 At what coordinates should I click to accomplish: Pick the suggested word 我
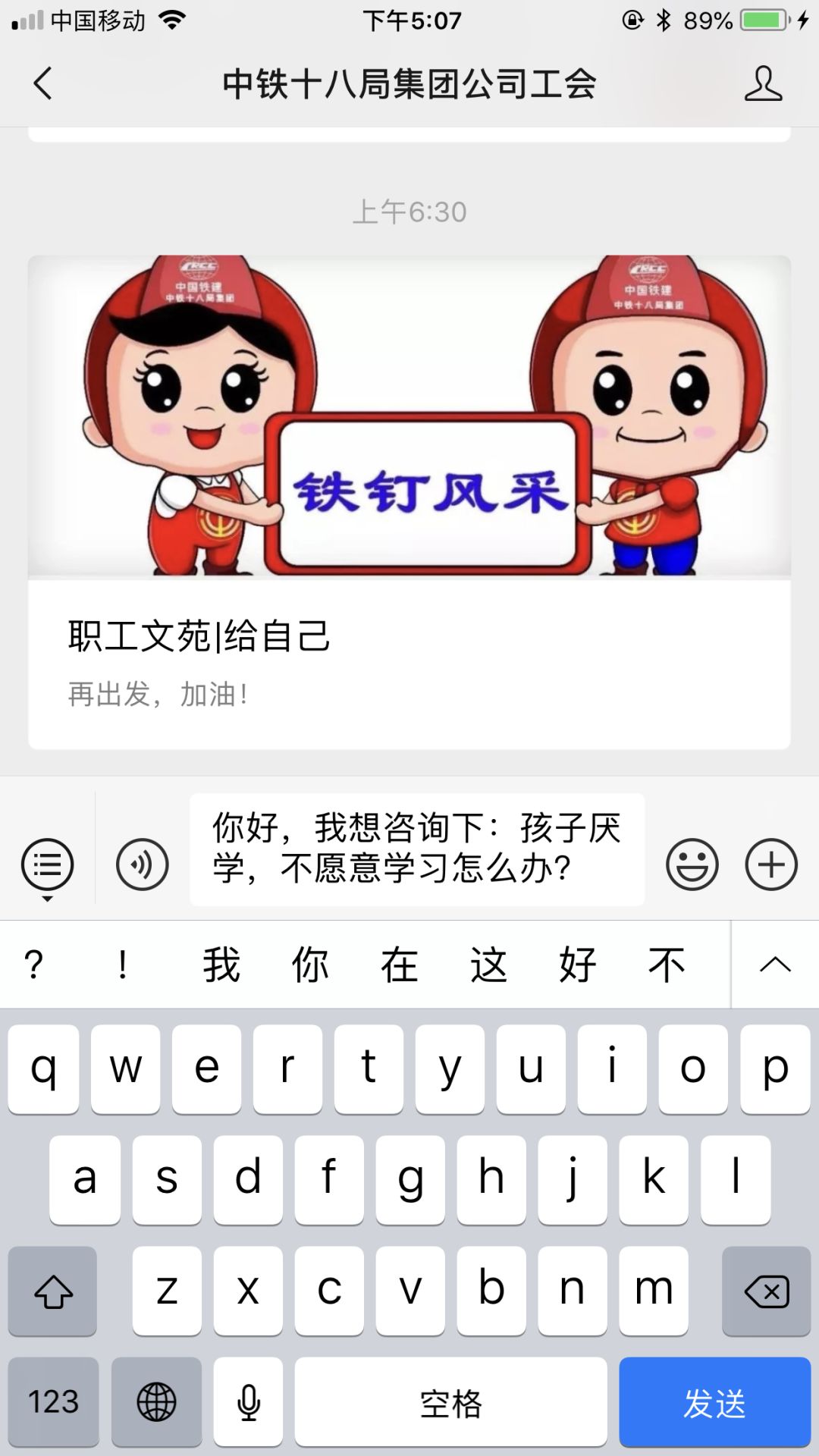(221, 965)
